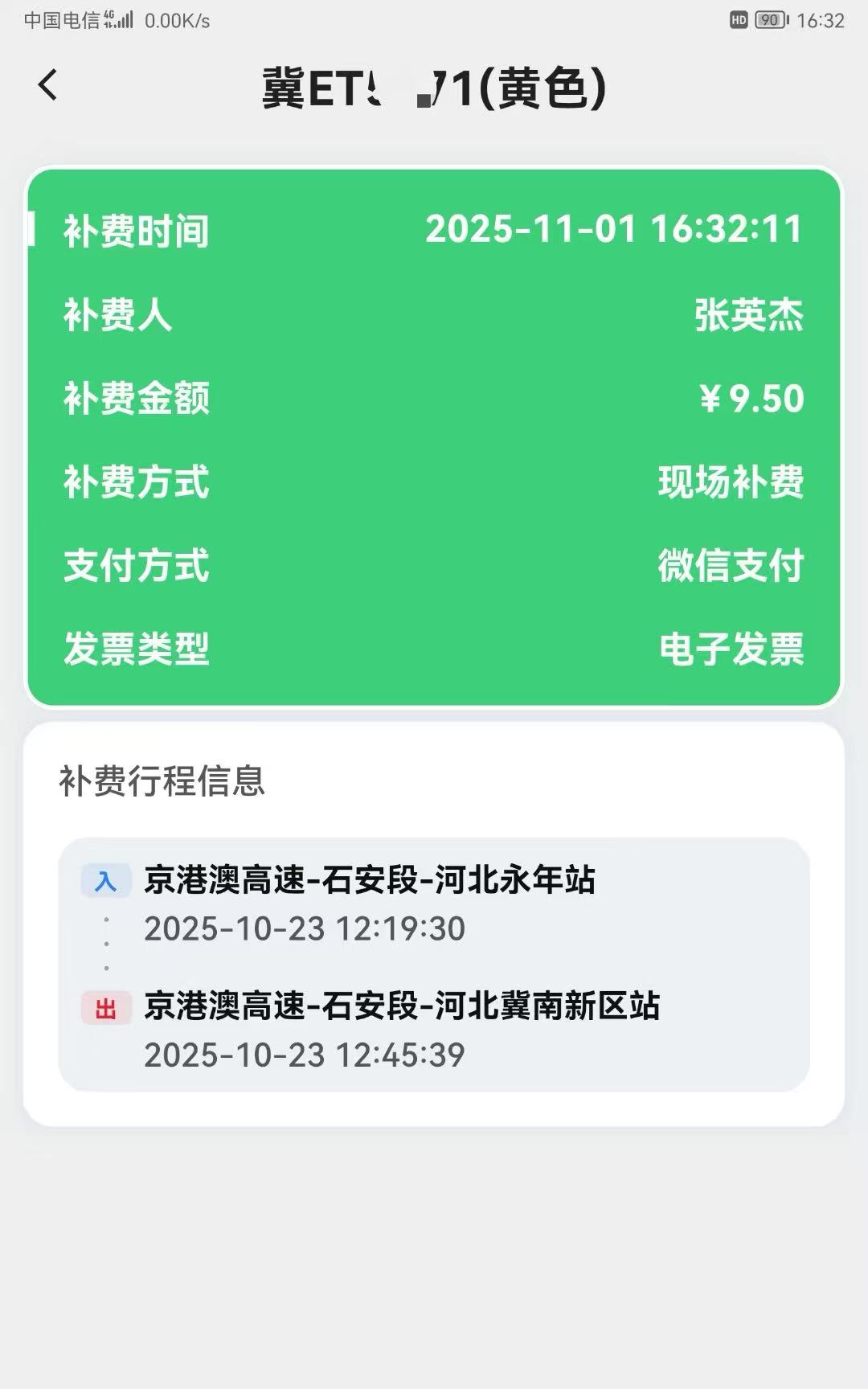Tap the blue 入 entry station icon
This screenshot has width=868, height=1389.
pyautogui.click(x=107, y=881)
